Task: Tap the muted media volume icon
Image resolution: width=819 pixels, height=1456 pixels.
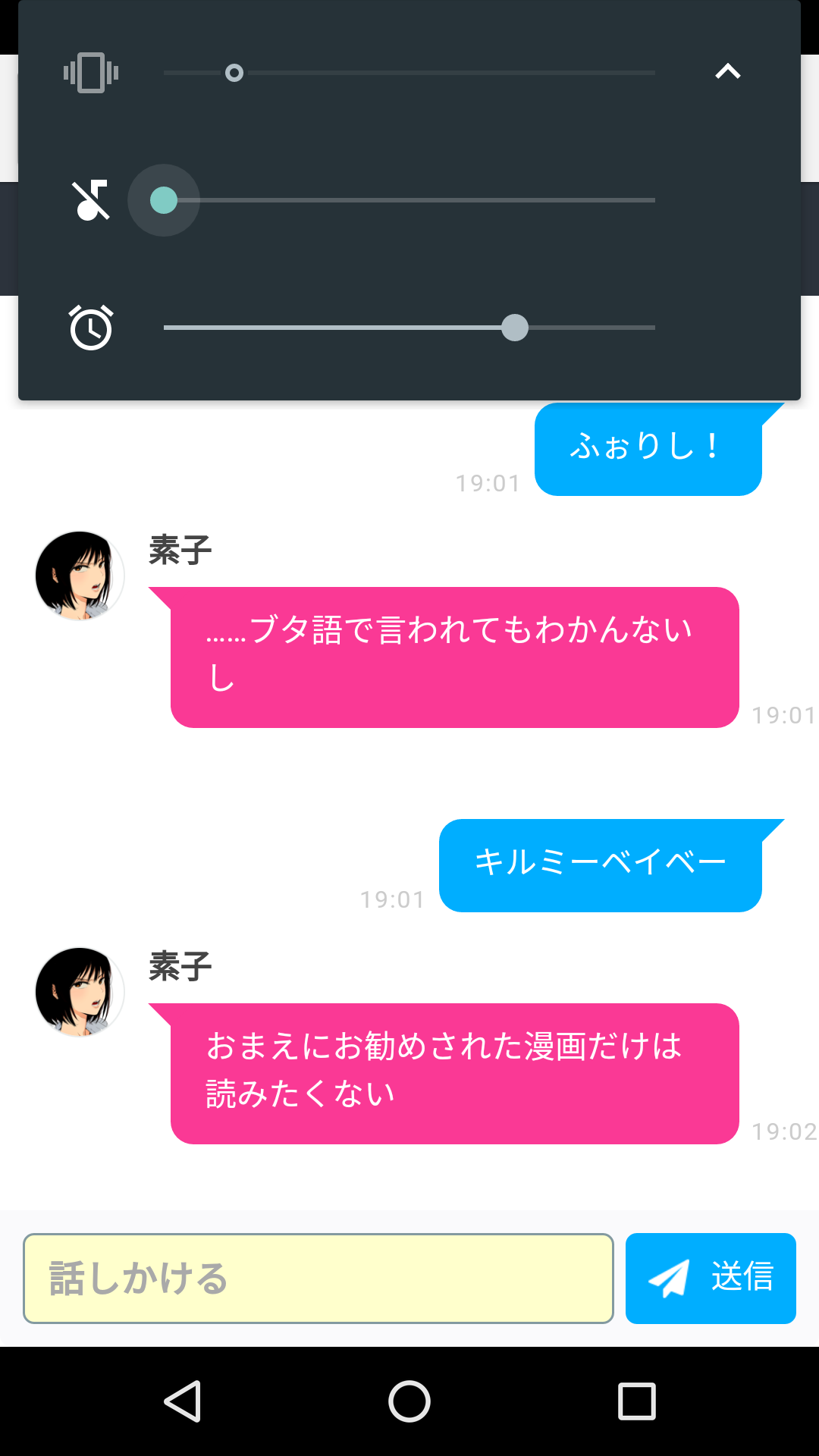Action: point(91,200)
